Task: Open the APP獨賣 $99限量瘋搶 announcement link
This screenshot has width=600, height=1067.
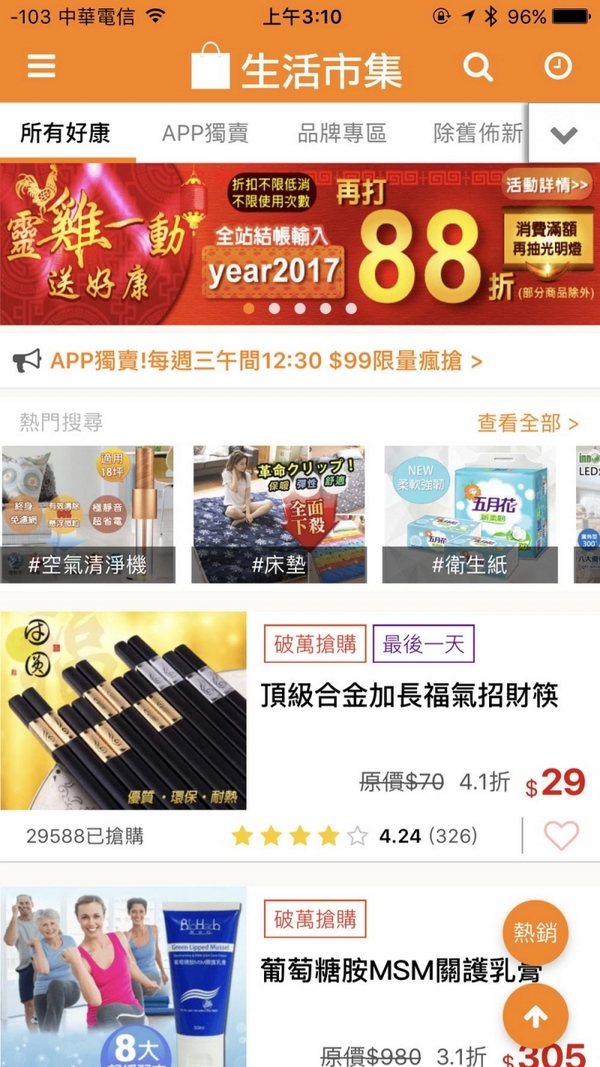Action: coord(267,361)
